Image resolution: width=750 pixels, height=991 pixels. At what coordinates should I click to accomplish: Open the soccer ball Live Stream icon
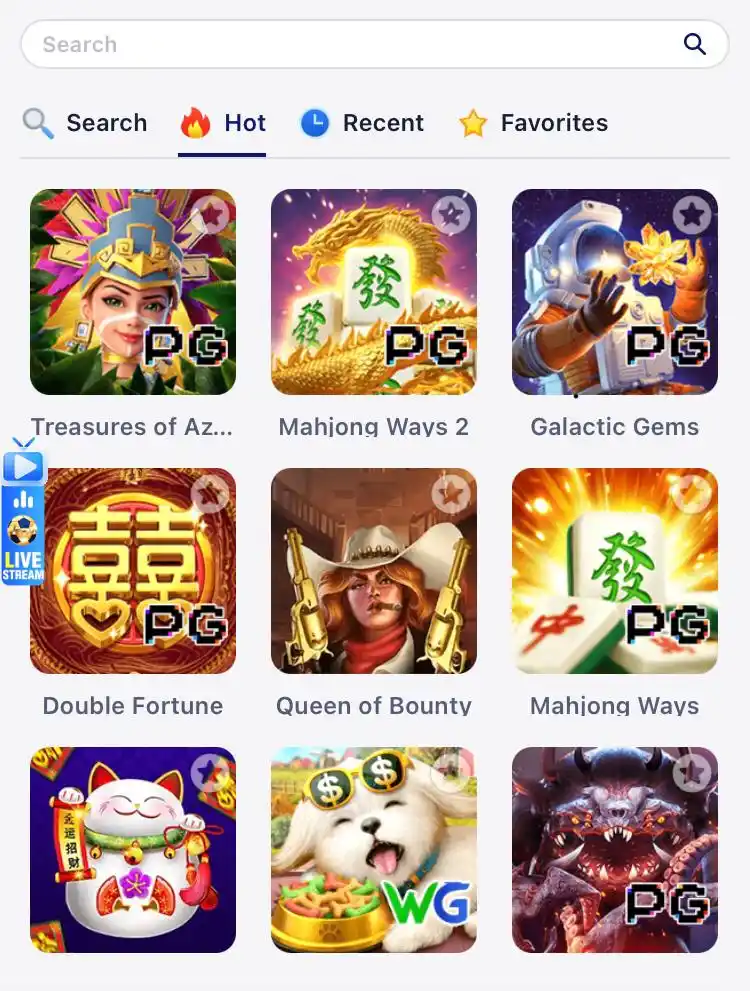tap(23, 530)
